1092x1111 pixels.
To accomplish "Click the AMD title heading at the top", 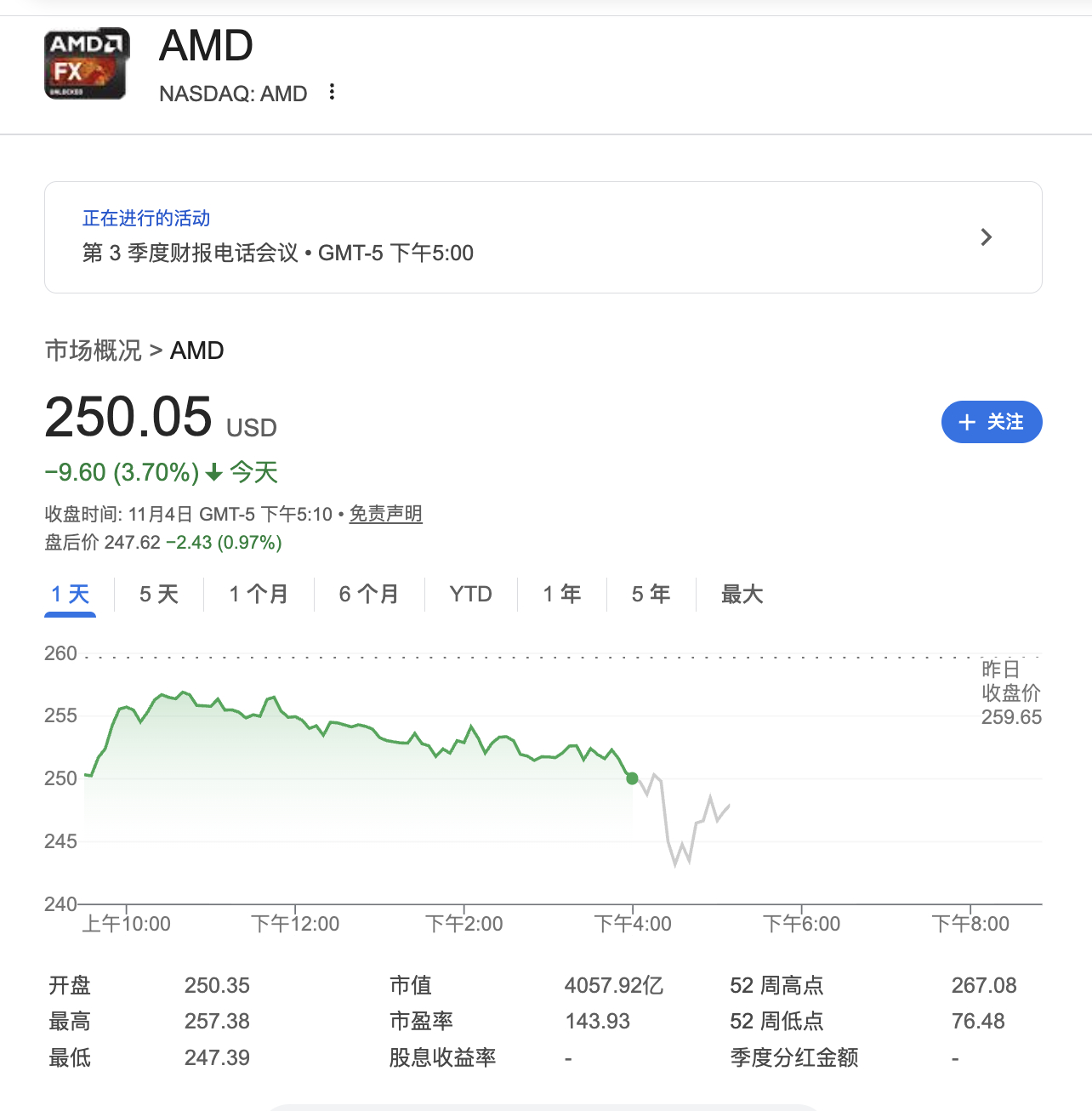I will (x=205, y=46).
